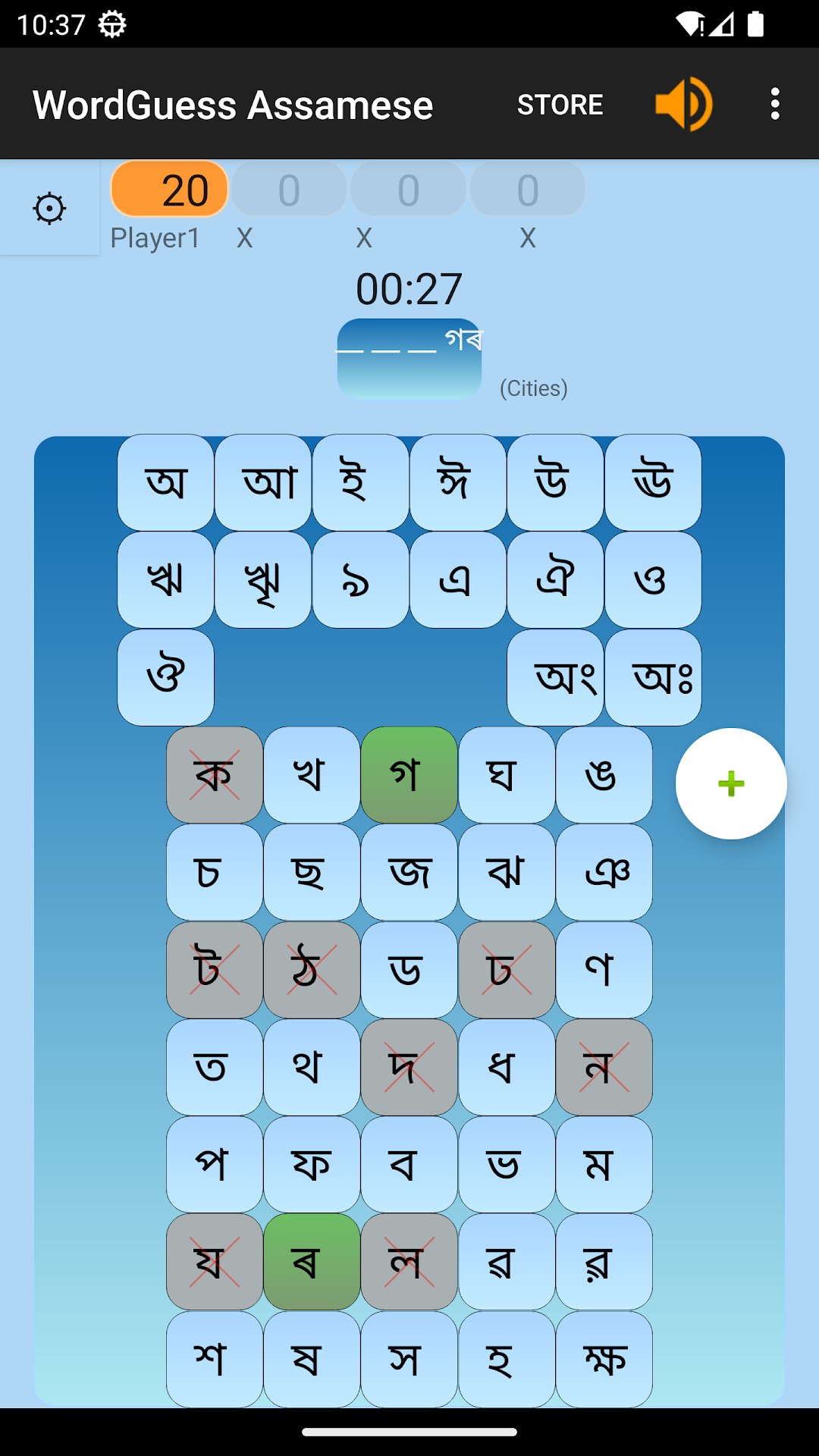Select the letter জ

coord(409,872)
